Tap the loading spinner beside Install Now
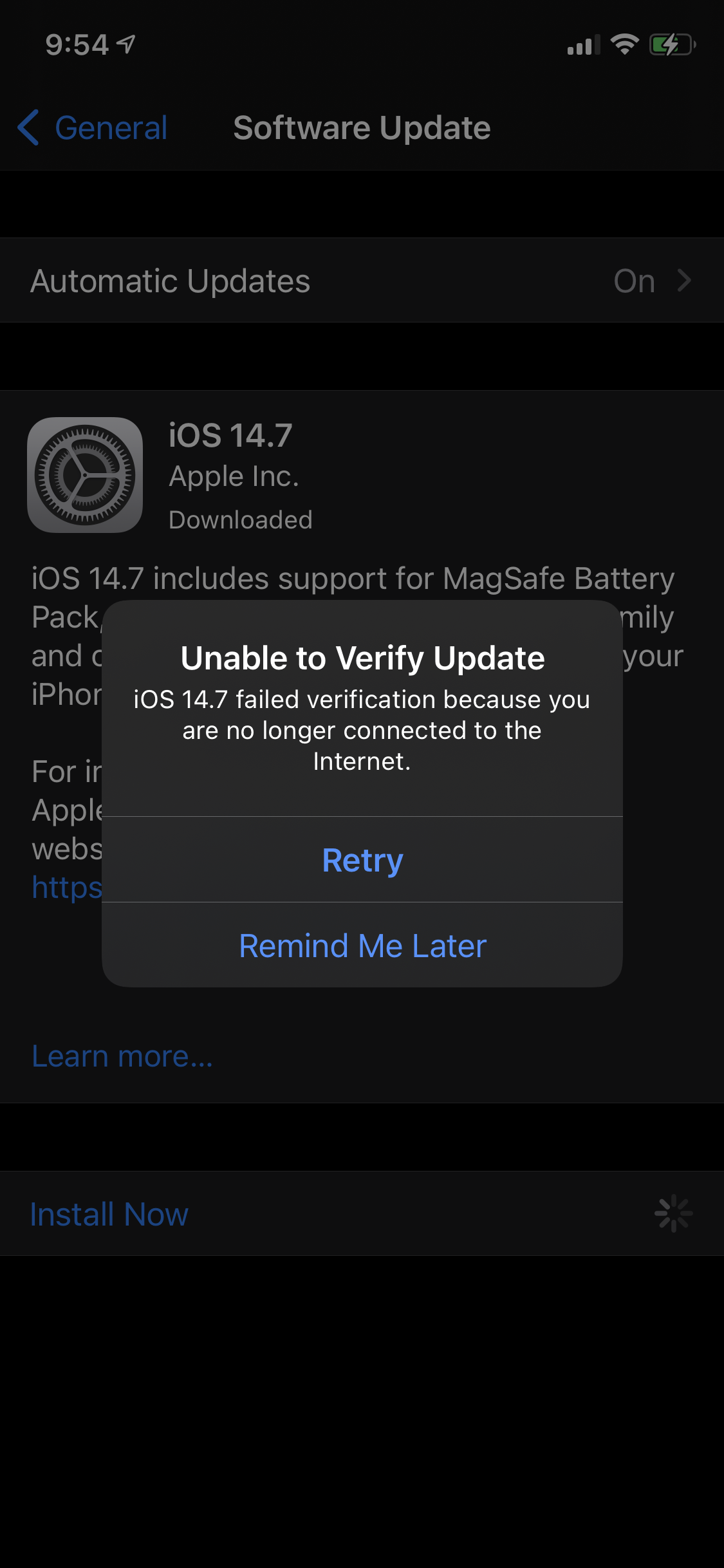 click(x=673, y=1213)
